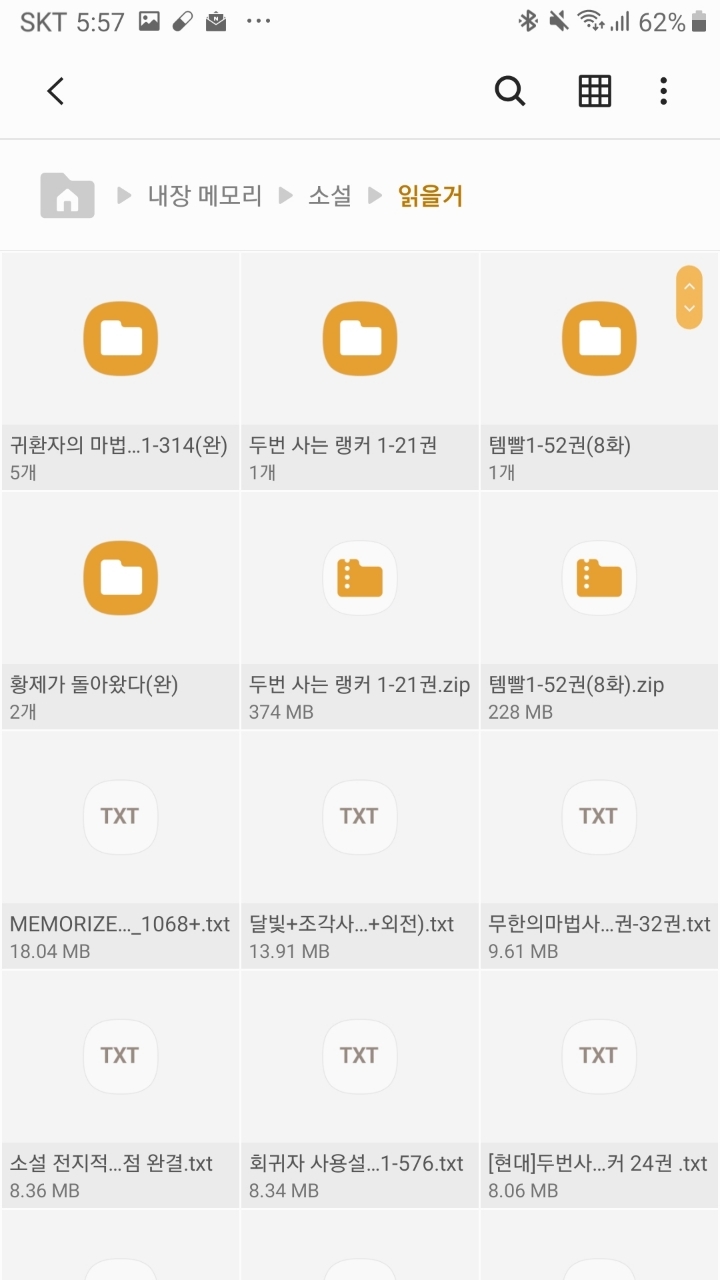Screen dimensions: 720x1280
Task: Jump to the 소설 folder breadcrumb
Action: point(329,196)
